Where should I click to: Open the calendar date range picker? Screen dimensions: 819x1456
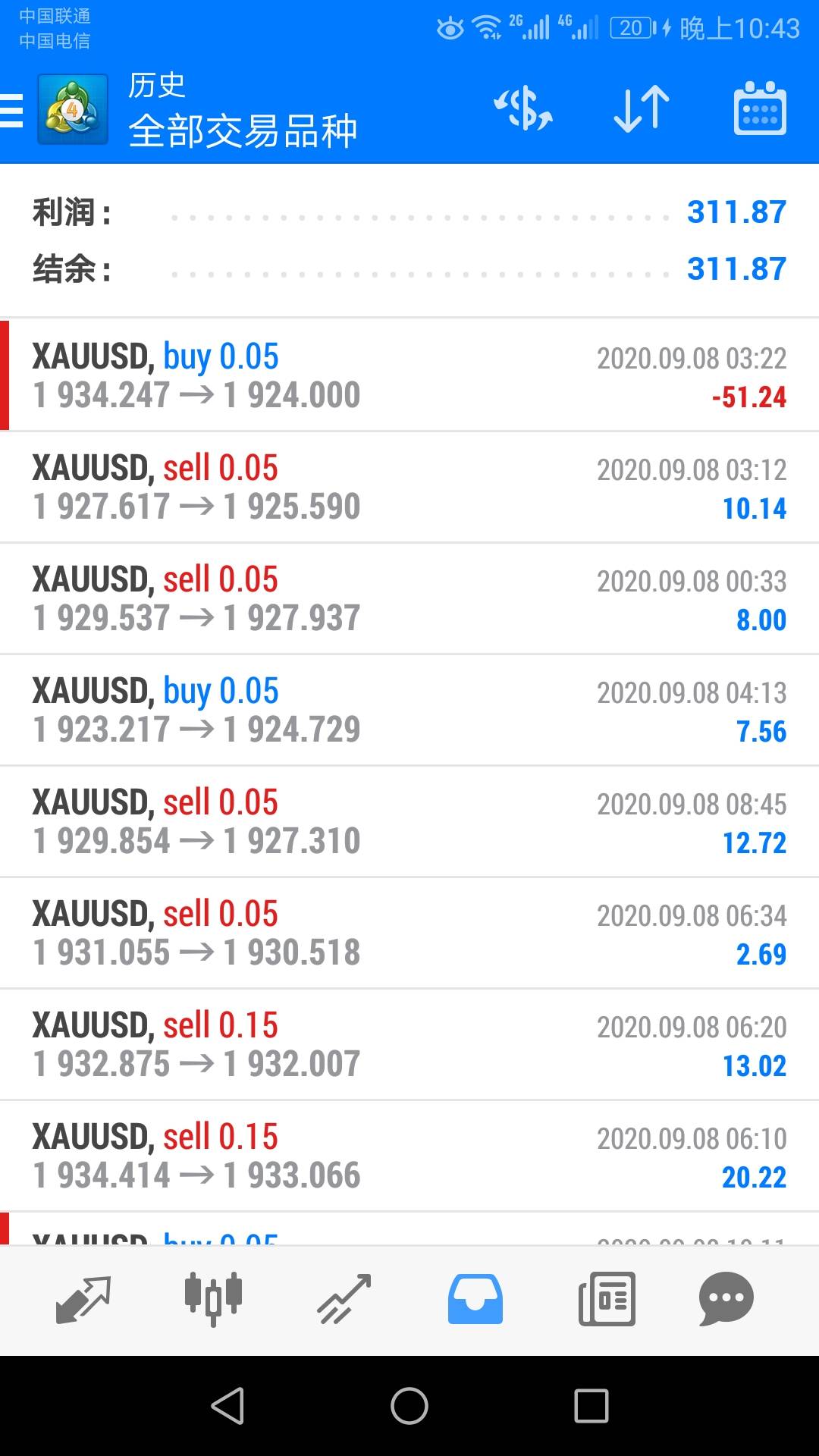760,109
